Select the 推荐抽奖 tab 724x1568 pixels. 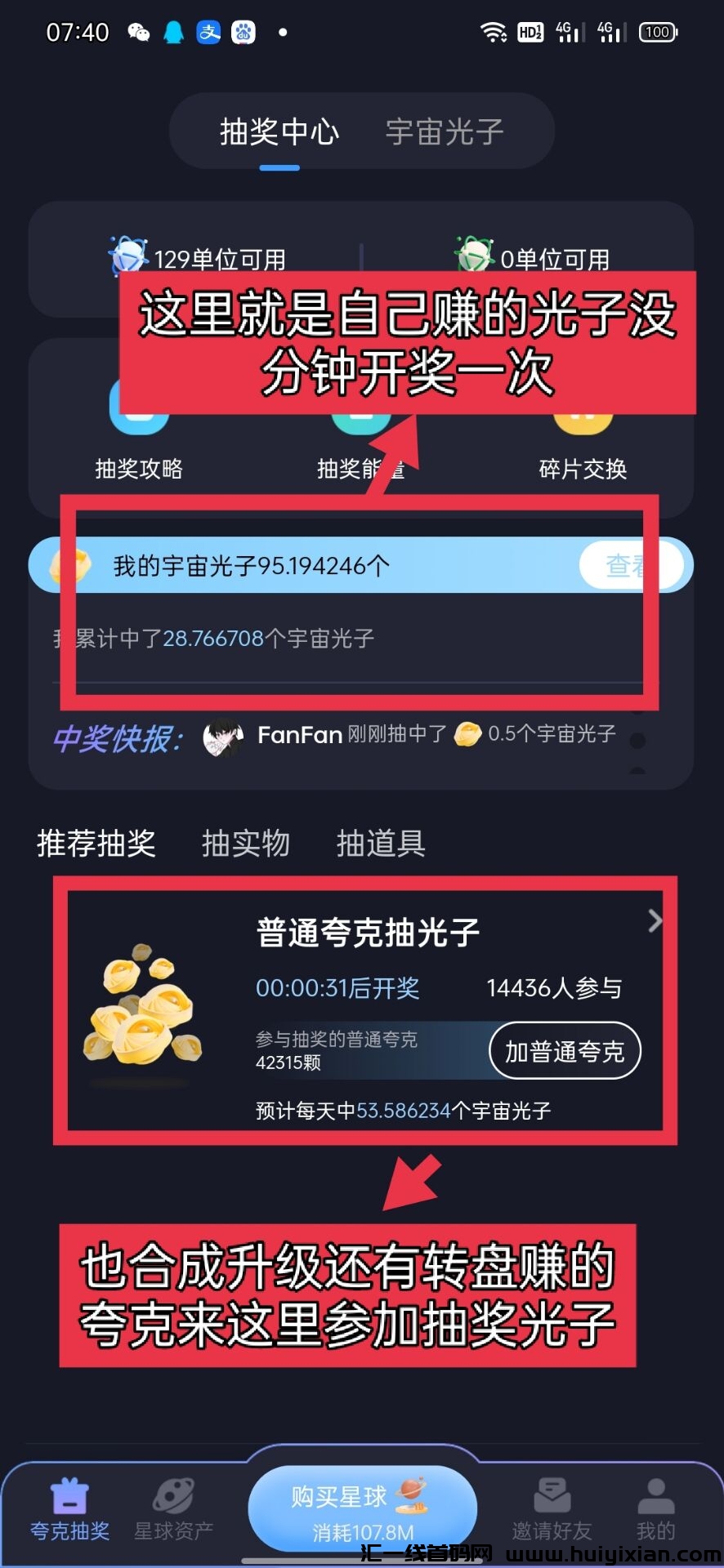point(96,844)
